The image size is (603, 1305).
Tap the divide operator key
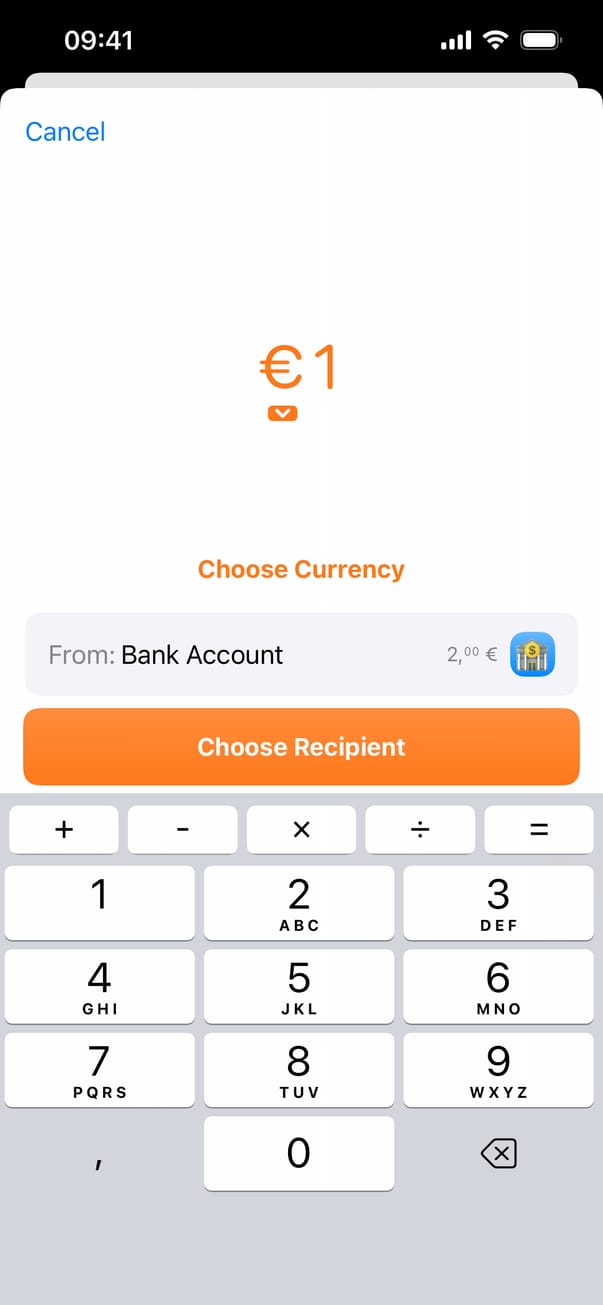coord(420,829)
